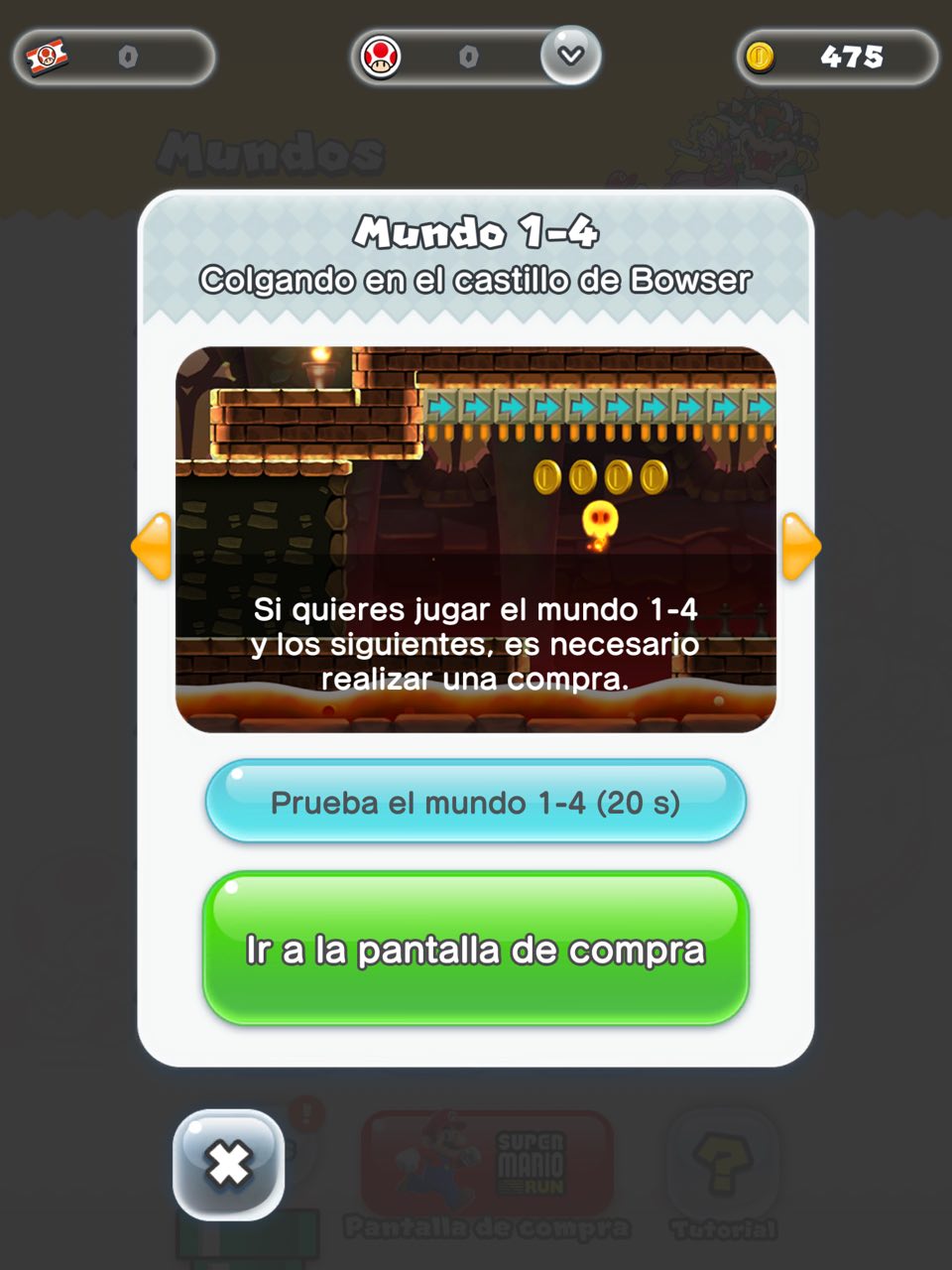Close the Mundo 1-4 dialog

(229, 1164)
